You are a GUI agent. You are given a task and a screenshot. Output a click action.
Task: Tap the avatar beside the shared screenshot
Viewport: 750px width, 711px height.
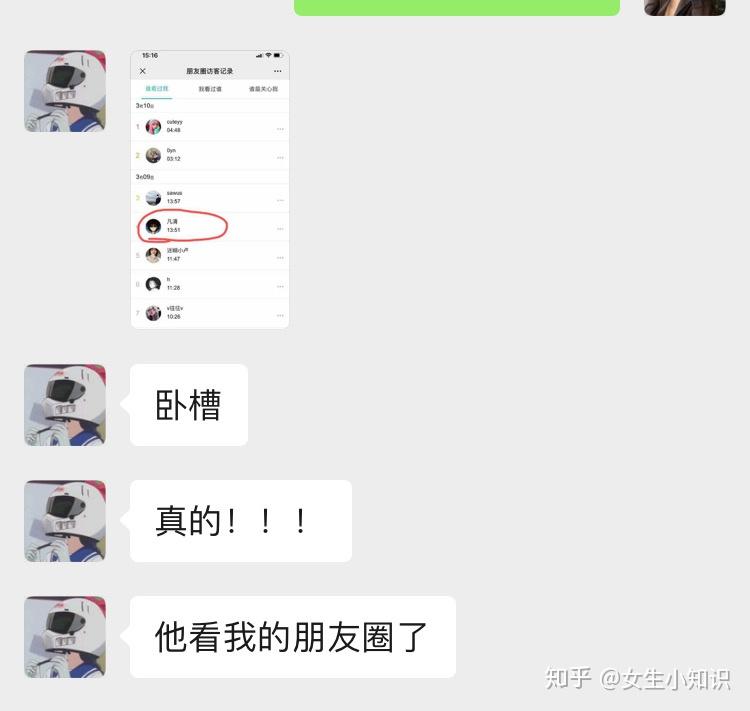tap(65, 91)
